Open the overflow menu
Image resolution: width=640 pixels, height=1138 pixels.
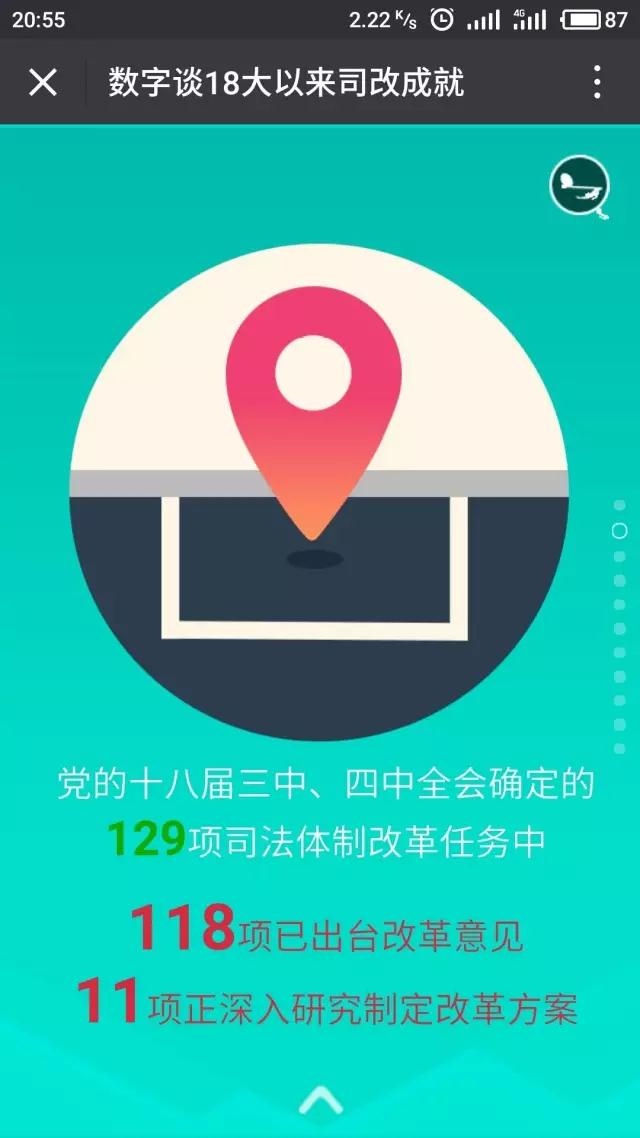[x=596, y=82]
